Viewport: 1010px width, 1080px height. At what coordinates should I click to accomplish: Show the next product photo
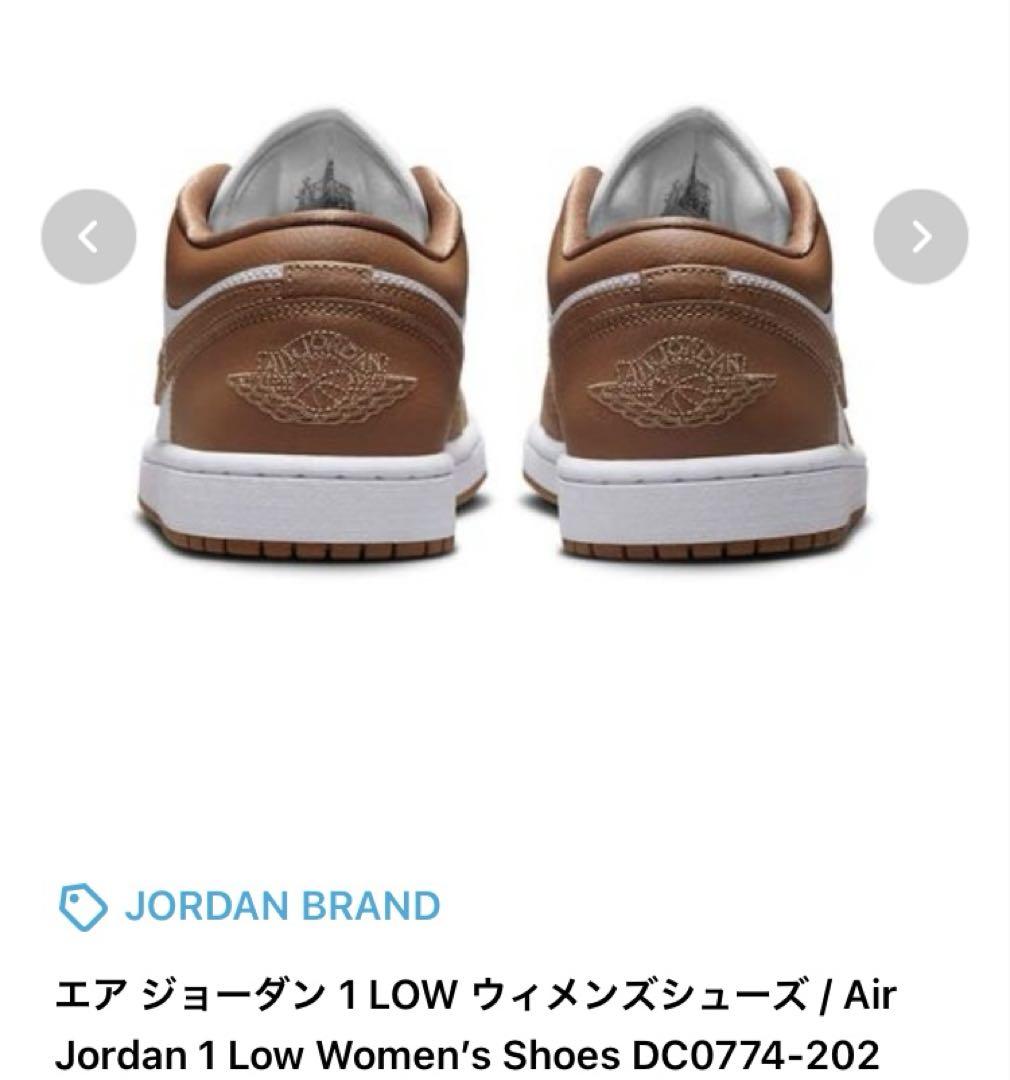point(920,237)
